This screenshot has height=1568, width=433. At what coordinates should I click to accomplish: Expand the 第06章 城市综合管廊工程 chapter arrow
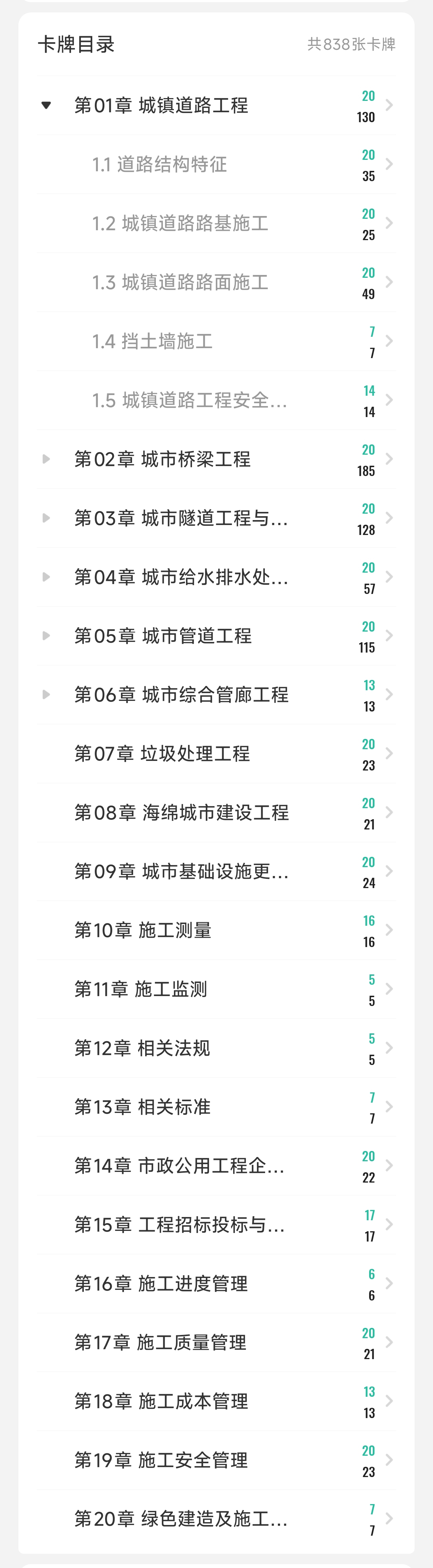46,694
